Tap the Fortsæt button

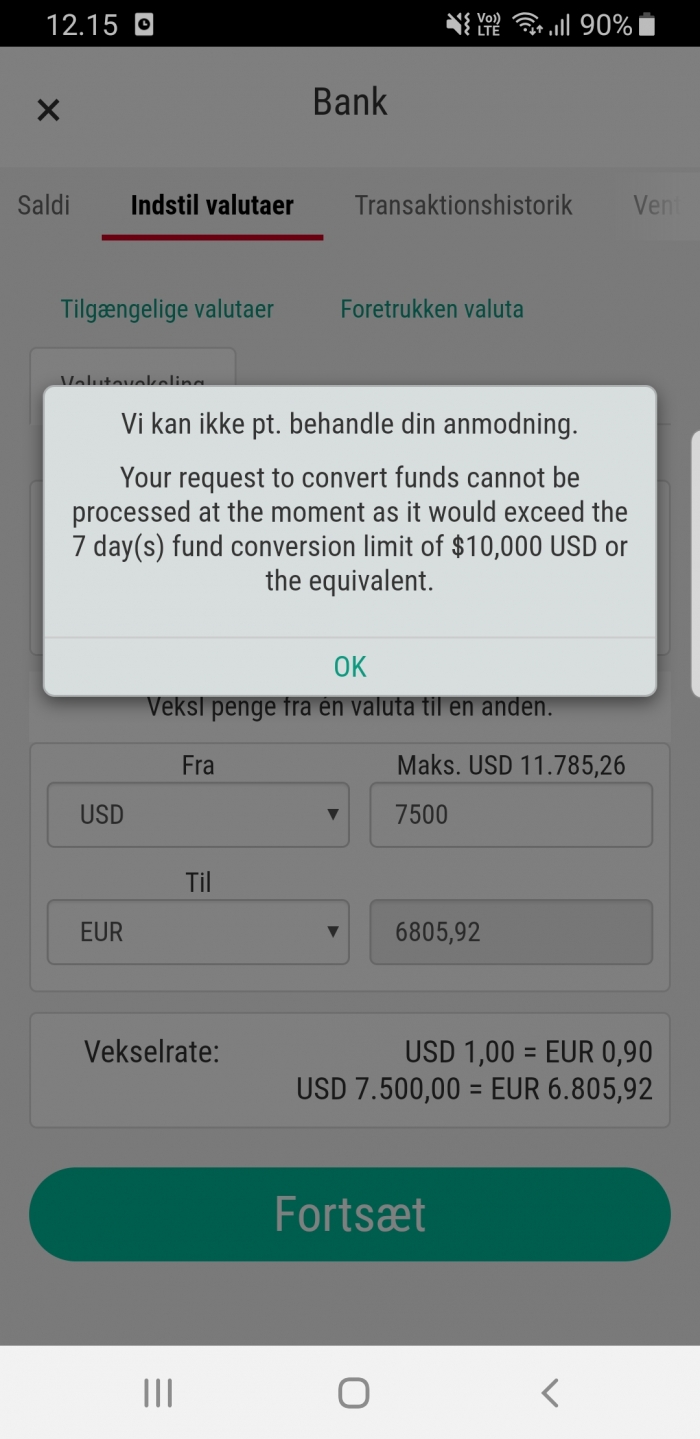click(350, 1214)
